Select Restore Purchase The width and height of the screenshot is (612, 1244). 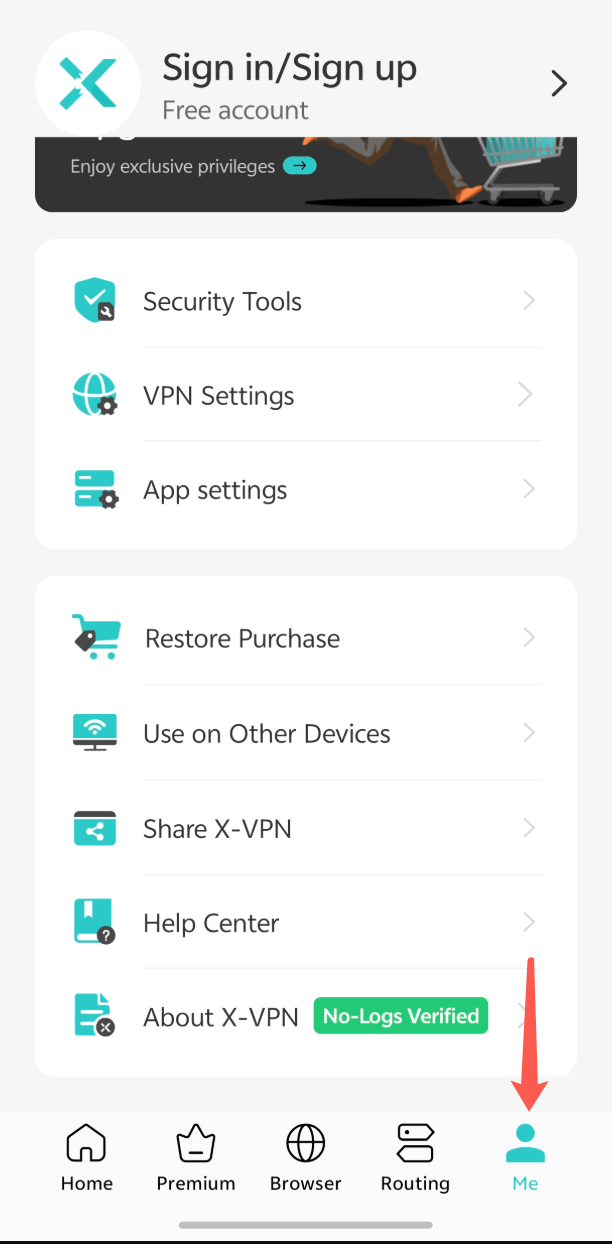[x=306, y=638]
